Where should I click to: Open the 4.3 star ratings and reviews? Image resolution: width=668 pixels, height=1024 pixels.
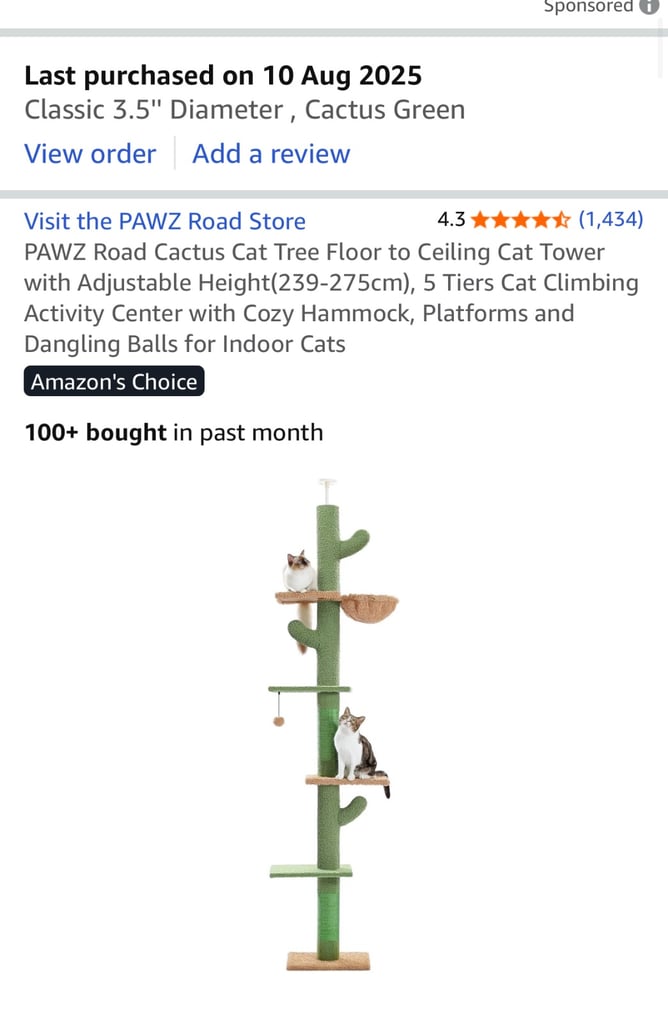tap(540, 220)
